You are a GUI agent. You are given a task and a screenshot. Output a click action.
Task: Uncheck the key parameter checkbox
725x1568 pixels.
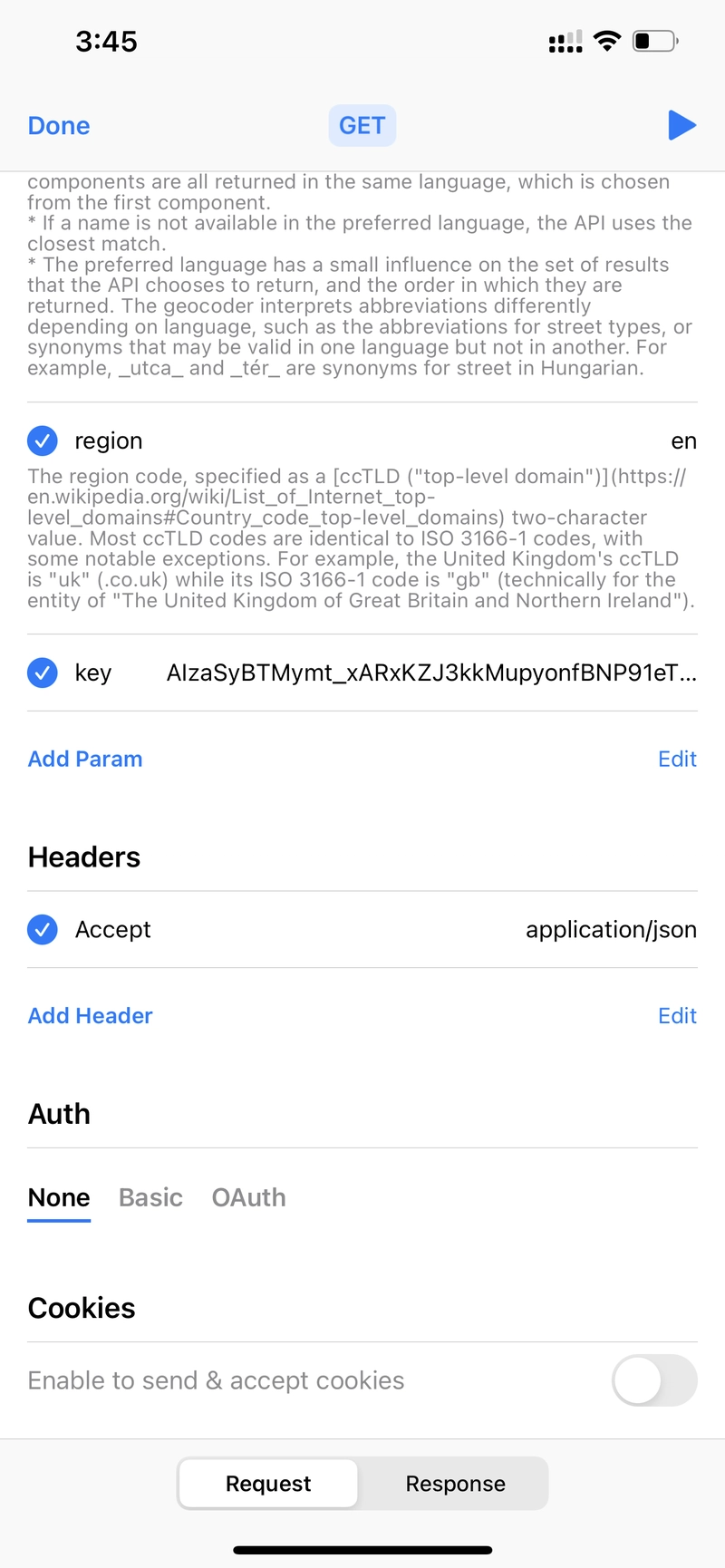point(43,673)
